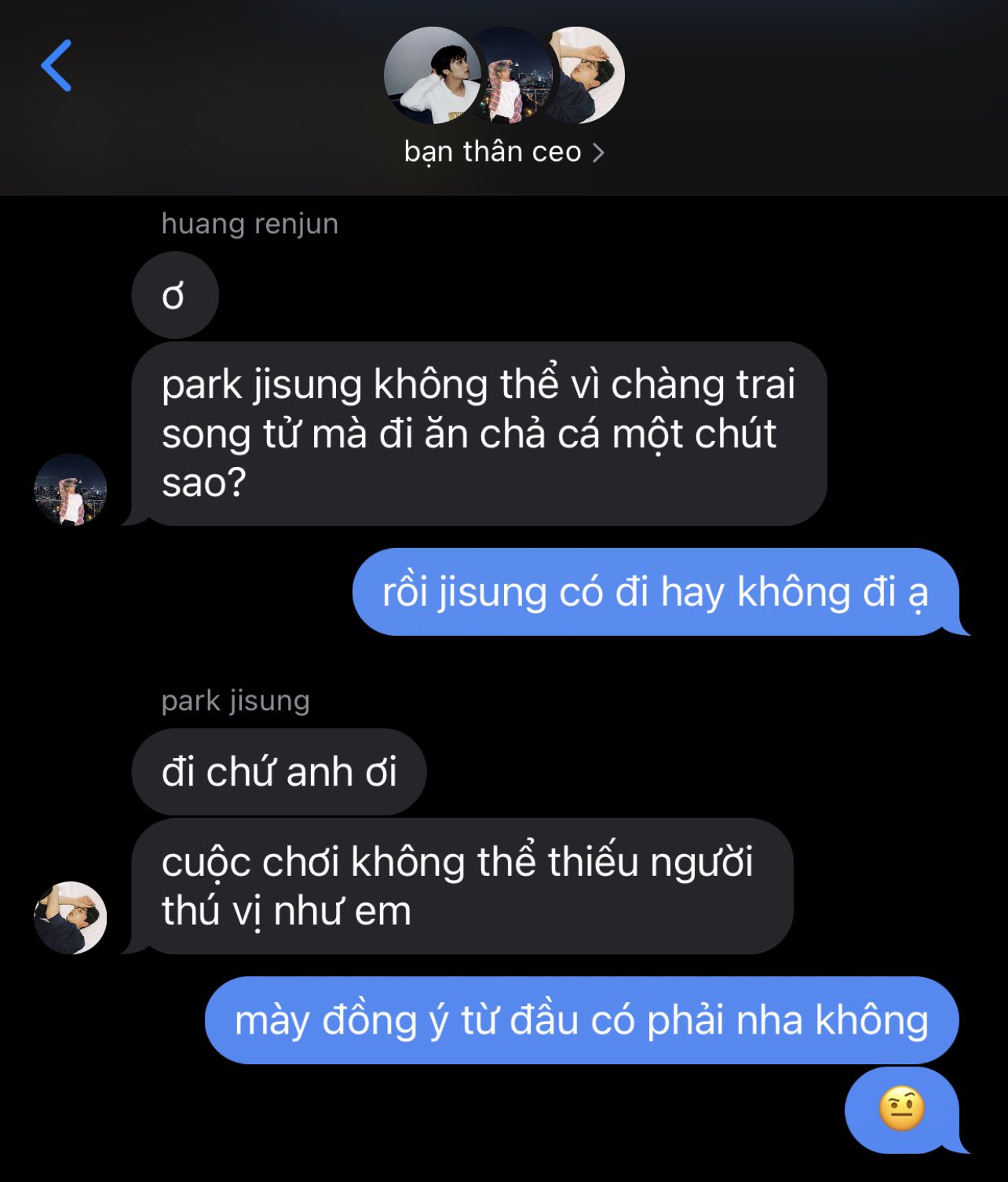
Task: Open the "bạn thân ceo" group details
Action: click(503, 151)
